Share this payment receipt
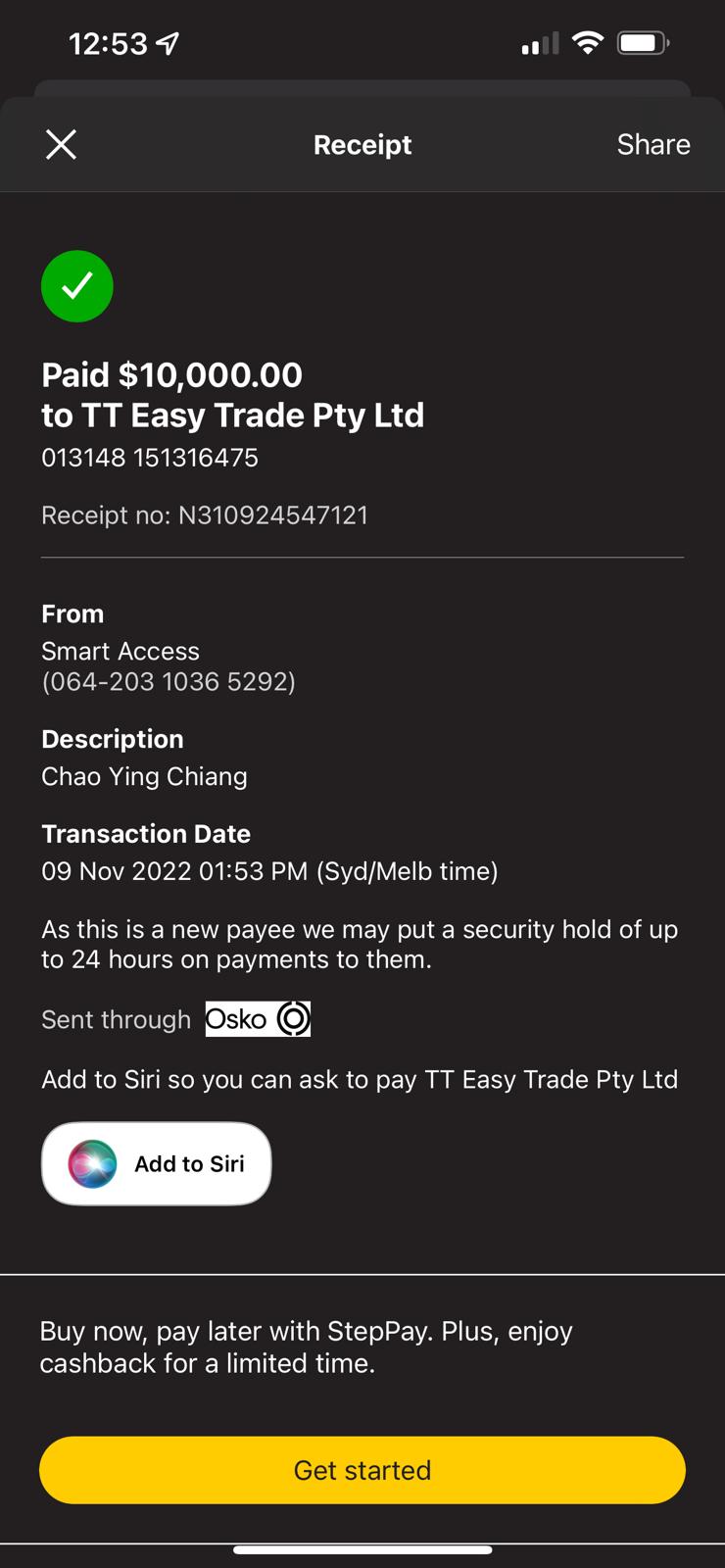 pyautogui.click(x=653, y=145)
